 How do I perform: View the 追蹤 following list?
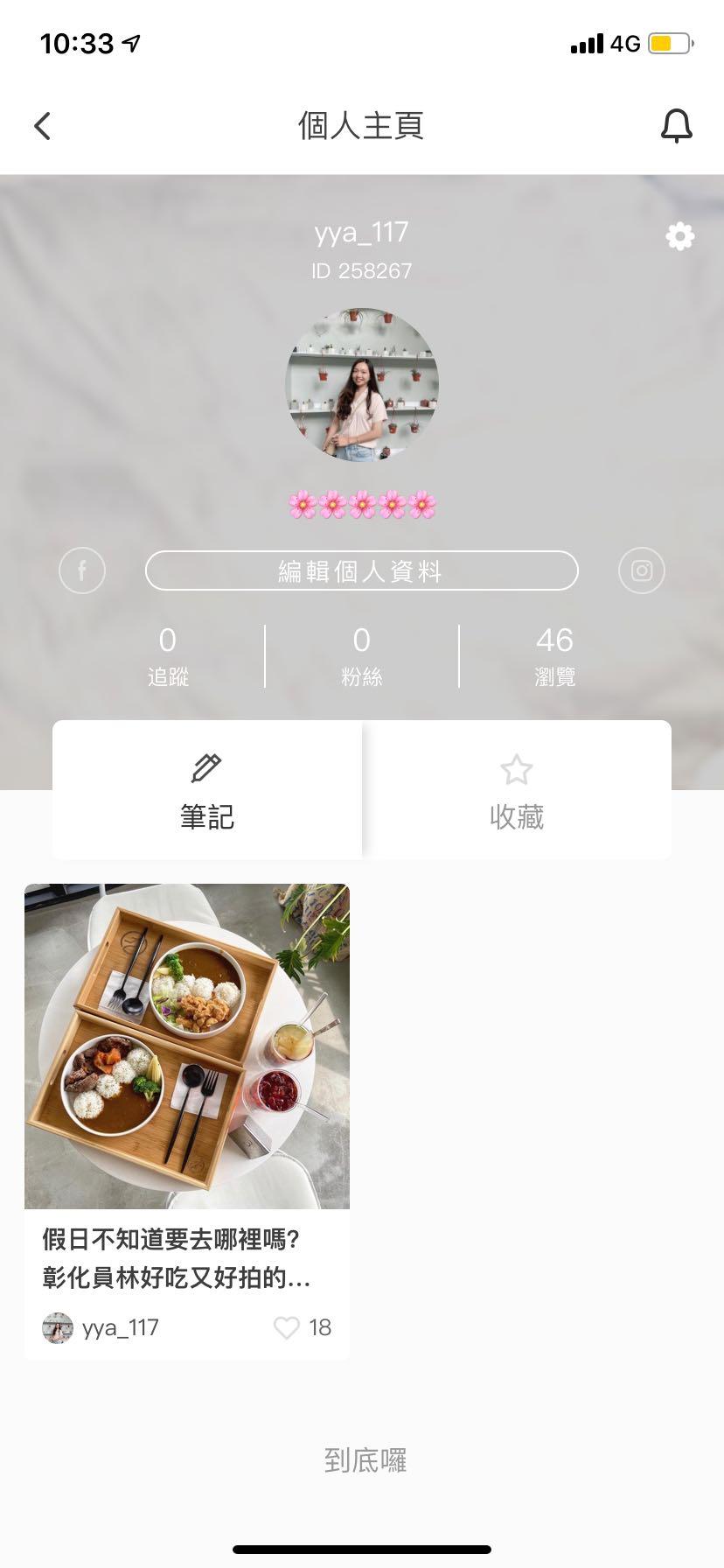click(x=168, y=654)
